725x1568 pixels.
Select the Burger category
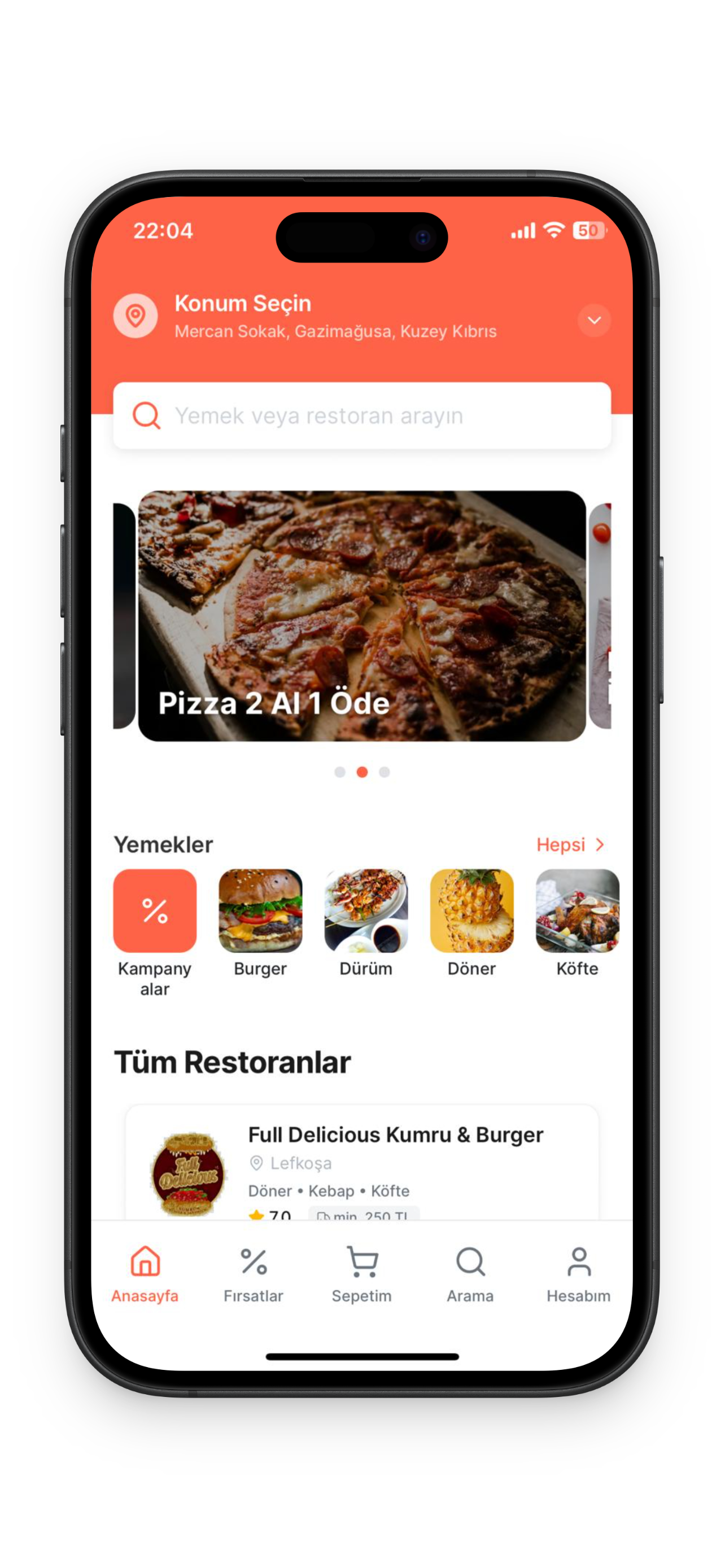[260, 910]
